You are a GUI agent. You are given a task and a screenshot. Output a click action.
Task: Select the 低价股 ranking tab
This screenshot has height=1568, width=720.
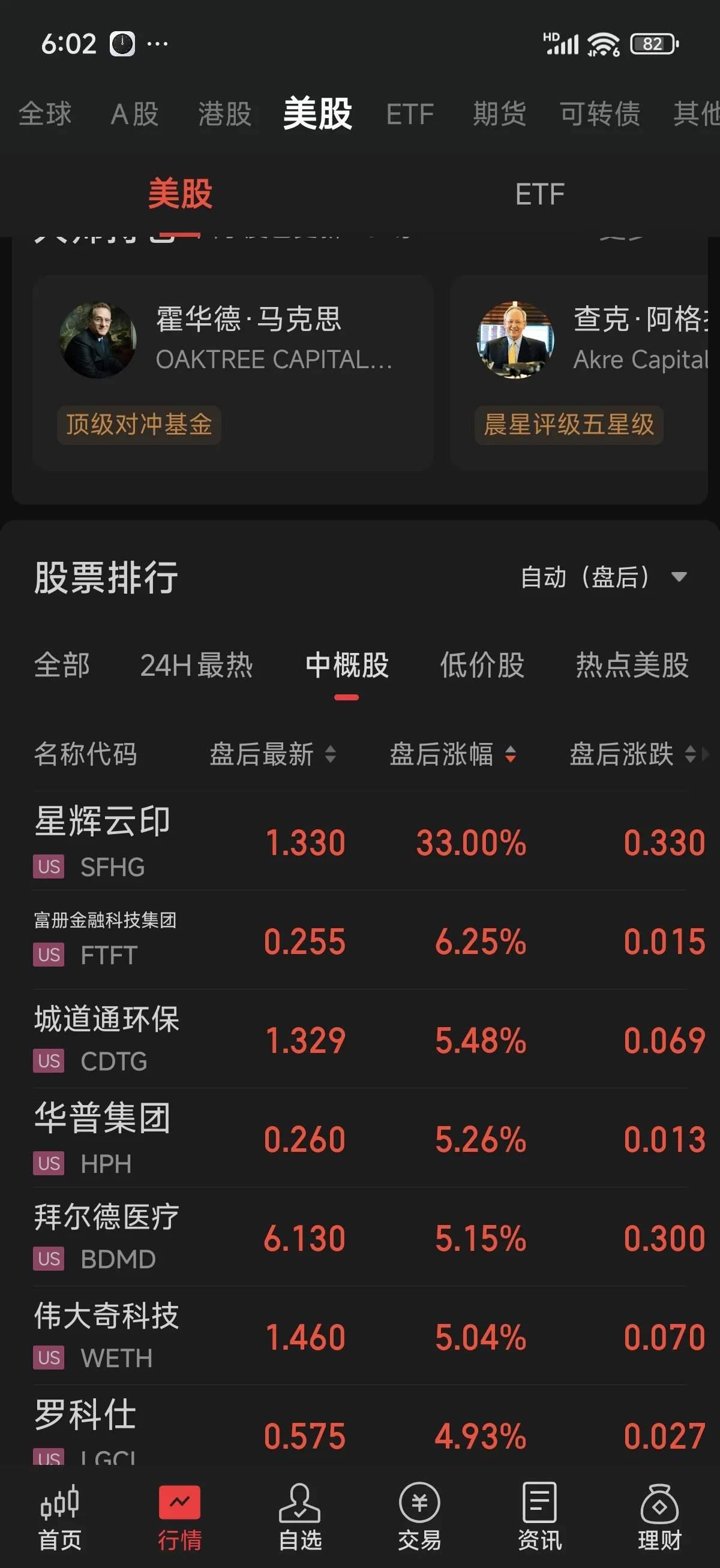tap(481, 667)
